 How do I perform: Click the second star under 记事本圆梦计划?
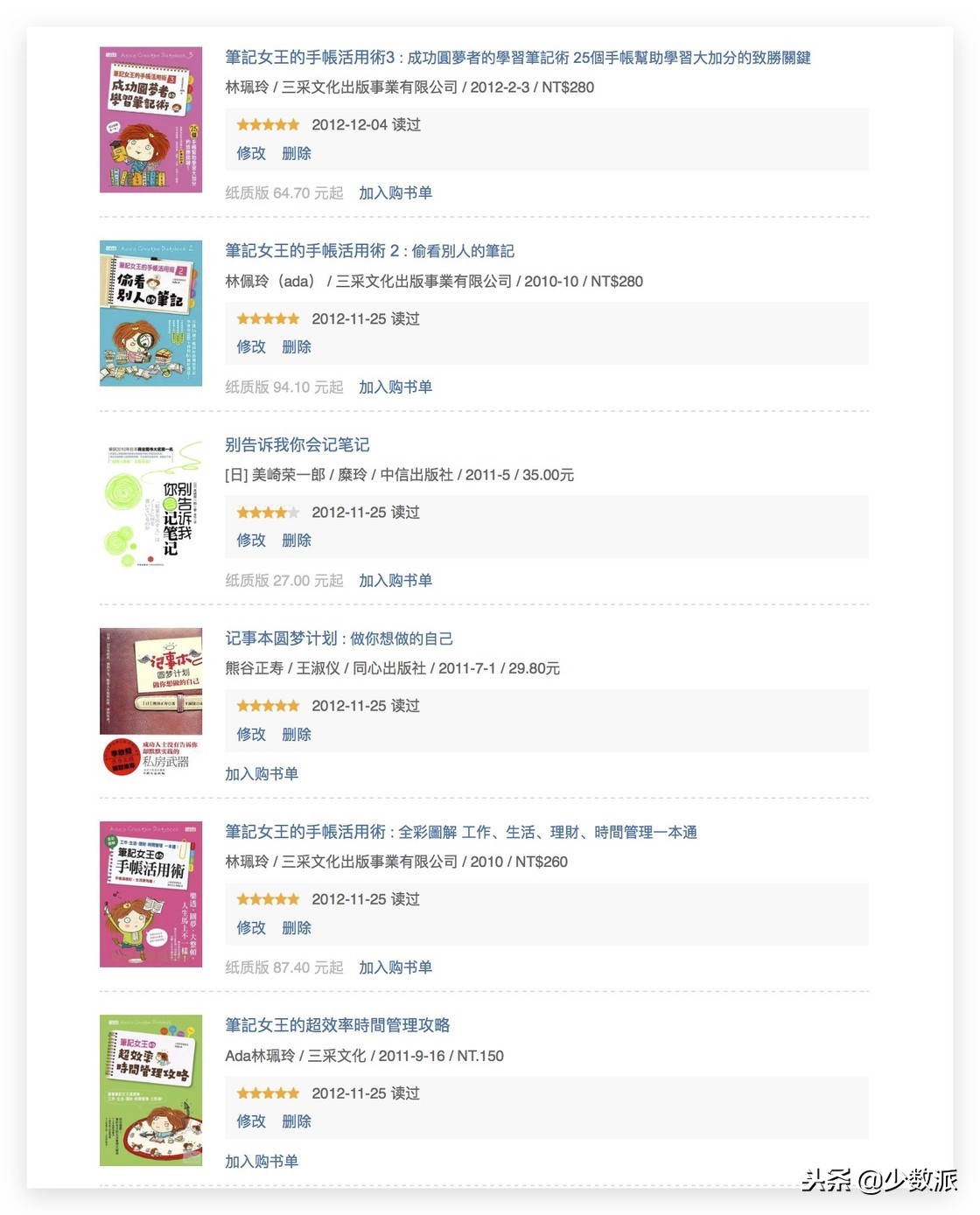[x=254, y=706]
